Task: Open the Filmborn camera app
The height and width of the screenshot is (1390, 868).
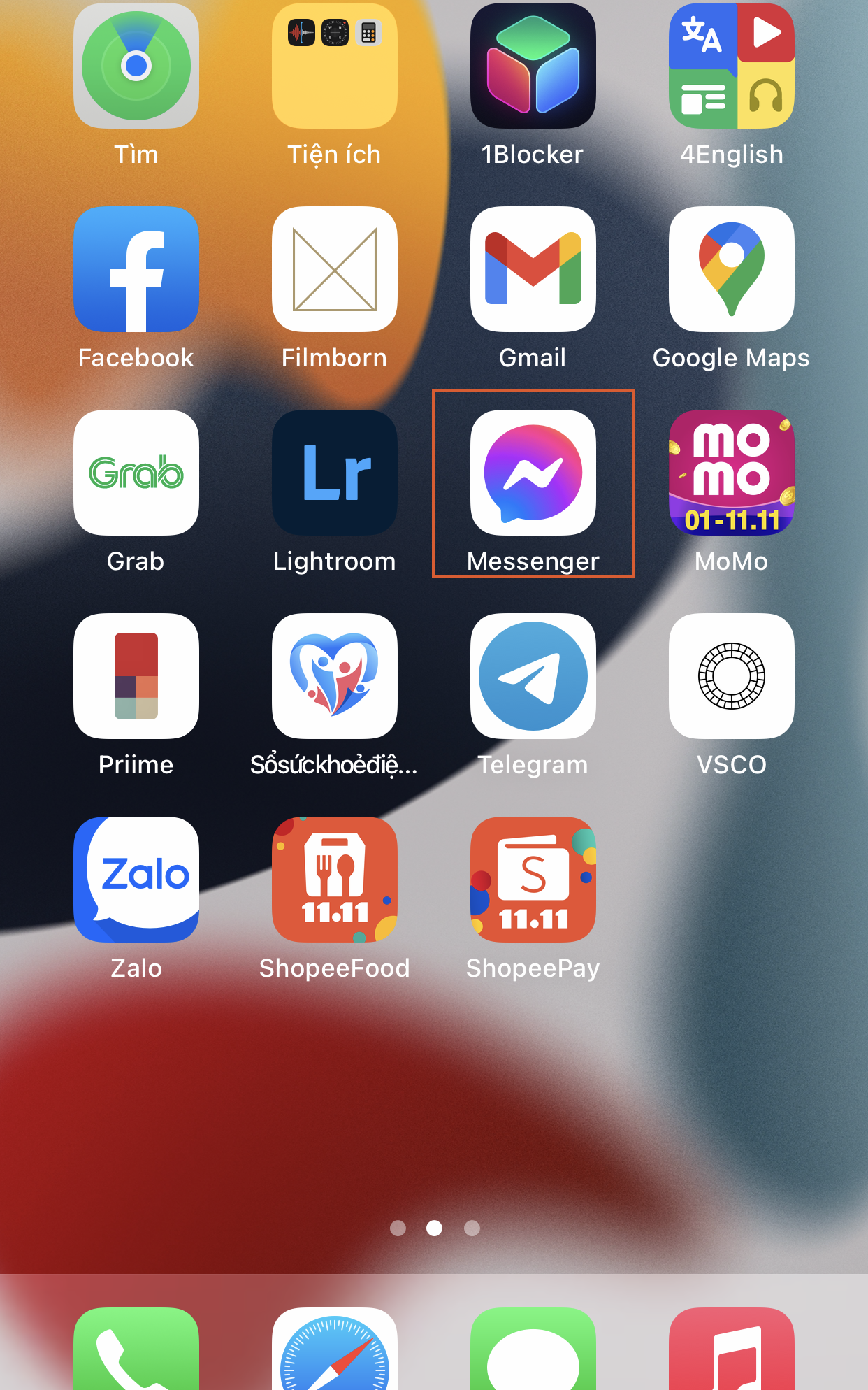Action: 334,269
